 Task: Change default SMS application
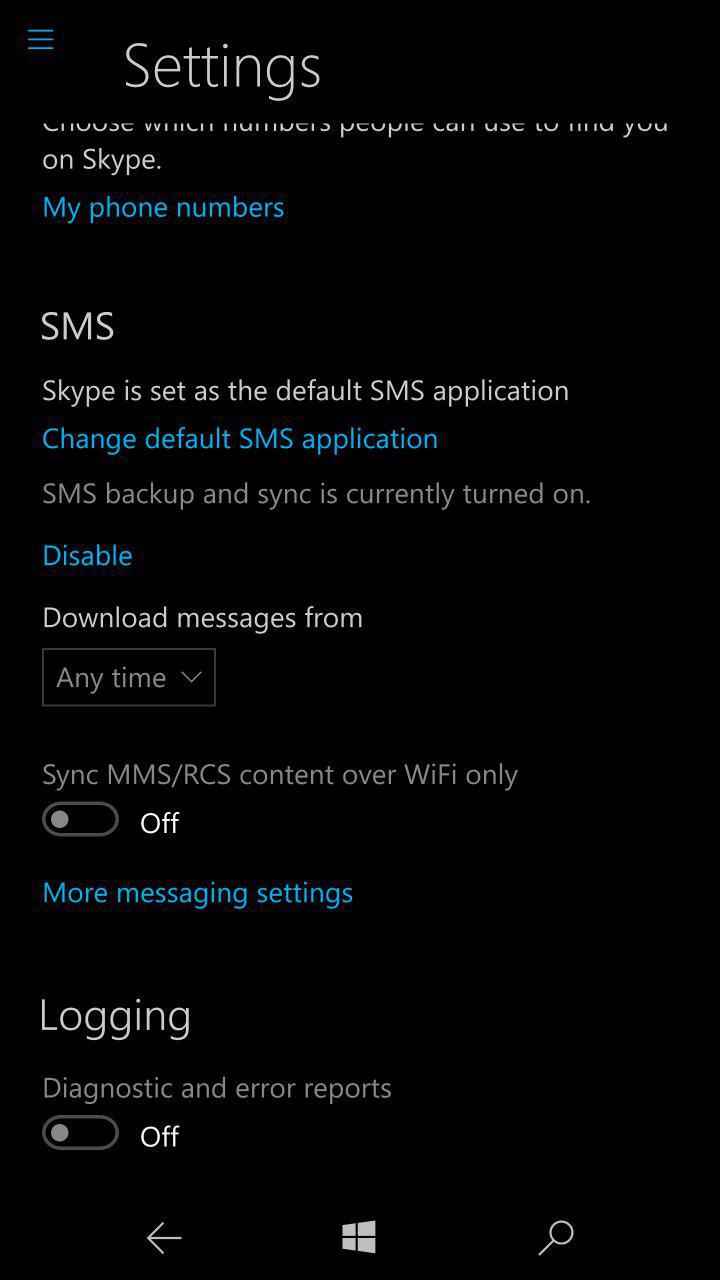tap(240, 438)
